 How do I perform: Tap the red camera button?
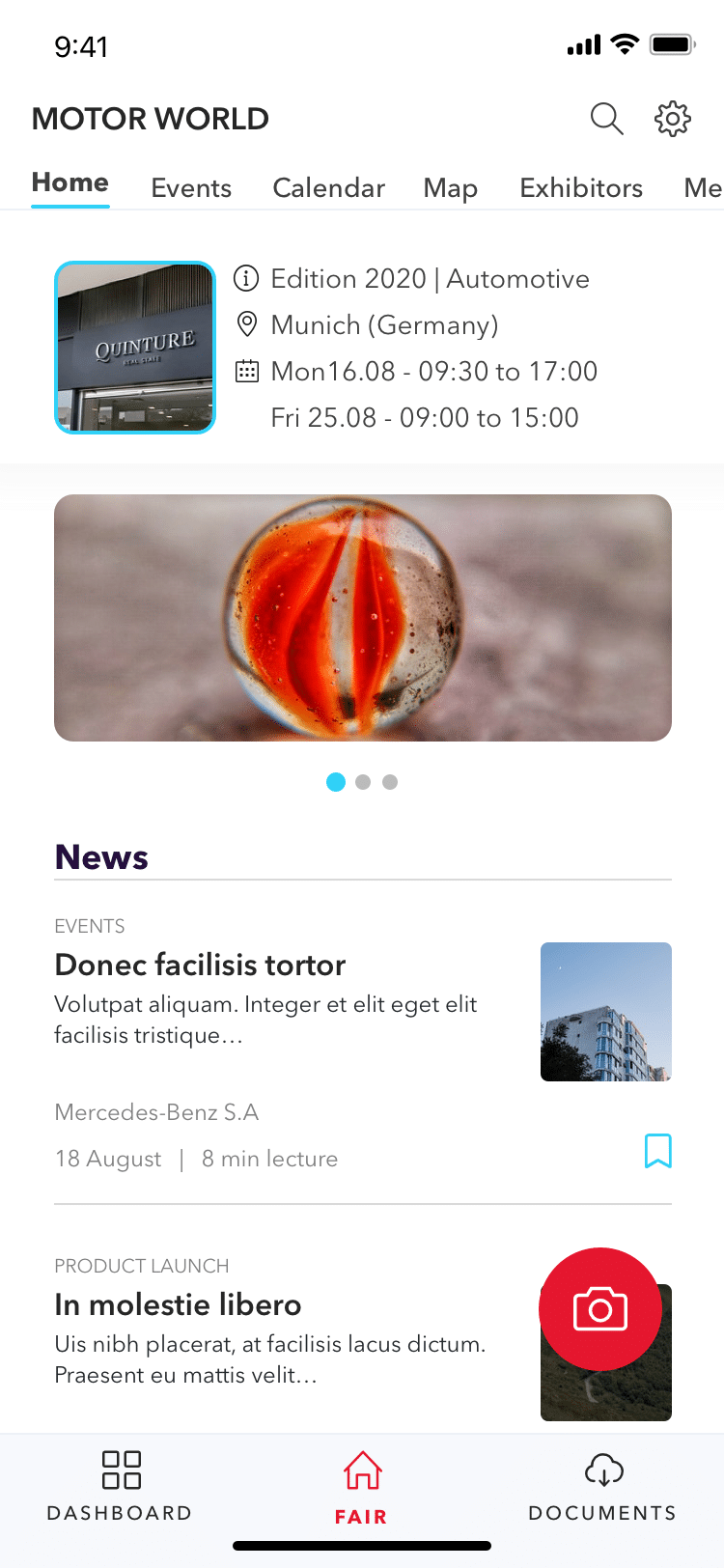(x=600, y=1309)
